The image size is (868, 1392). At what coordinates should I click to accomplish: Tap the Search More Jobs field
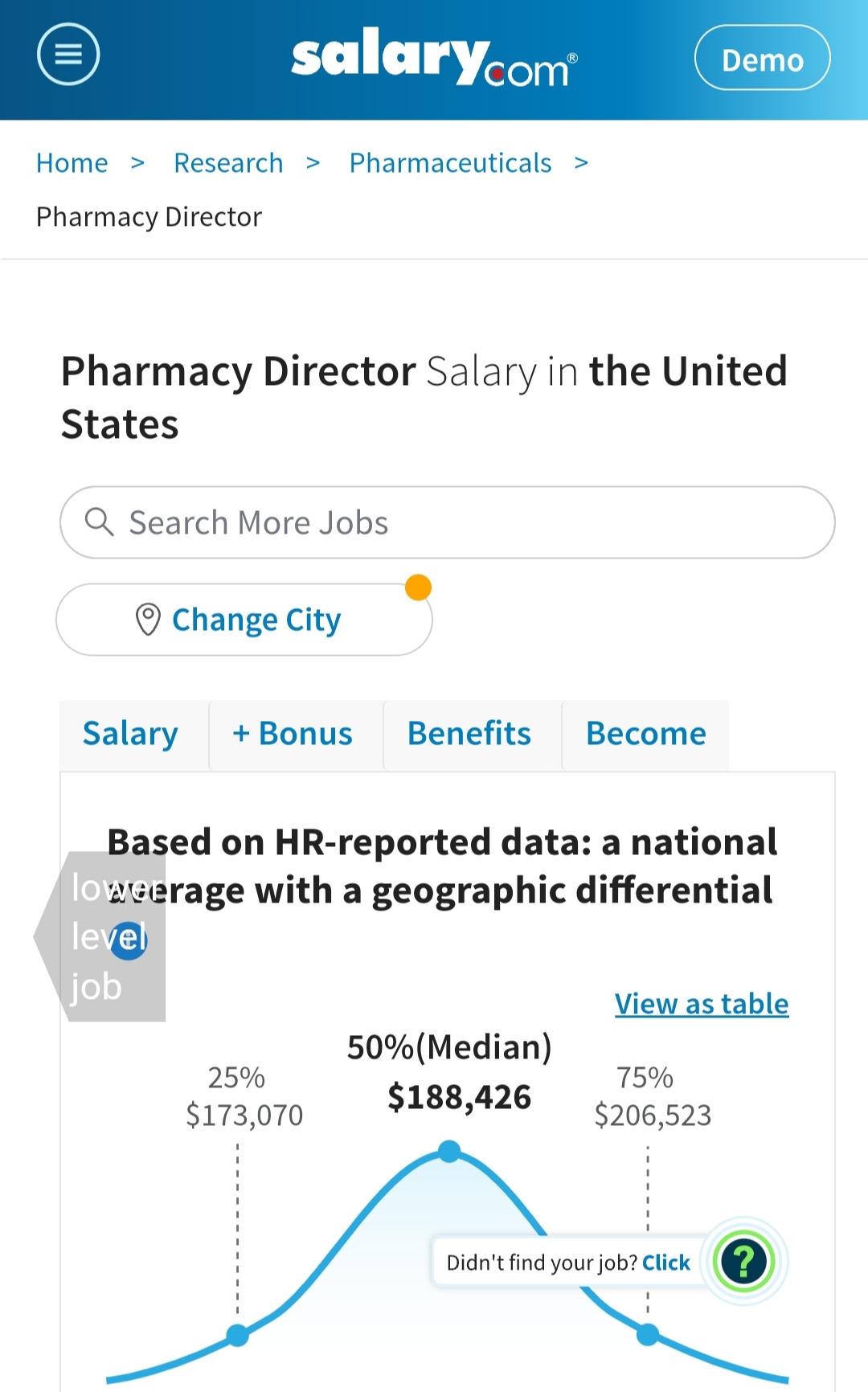[x=447, y=522]
